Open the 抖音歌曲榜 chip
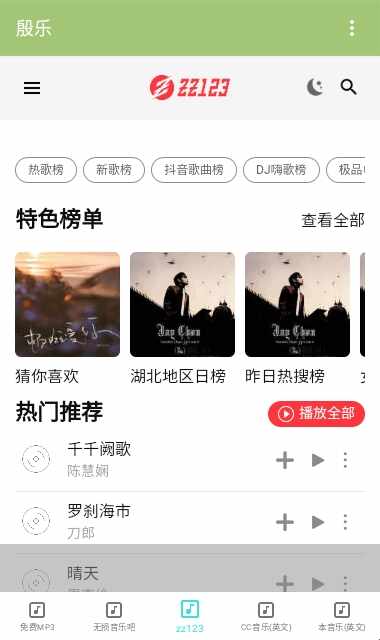This screenshot has width=380, height=640. [x=194, y=170]
